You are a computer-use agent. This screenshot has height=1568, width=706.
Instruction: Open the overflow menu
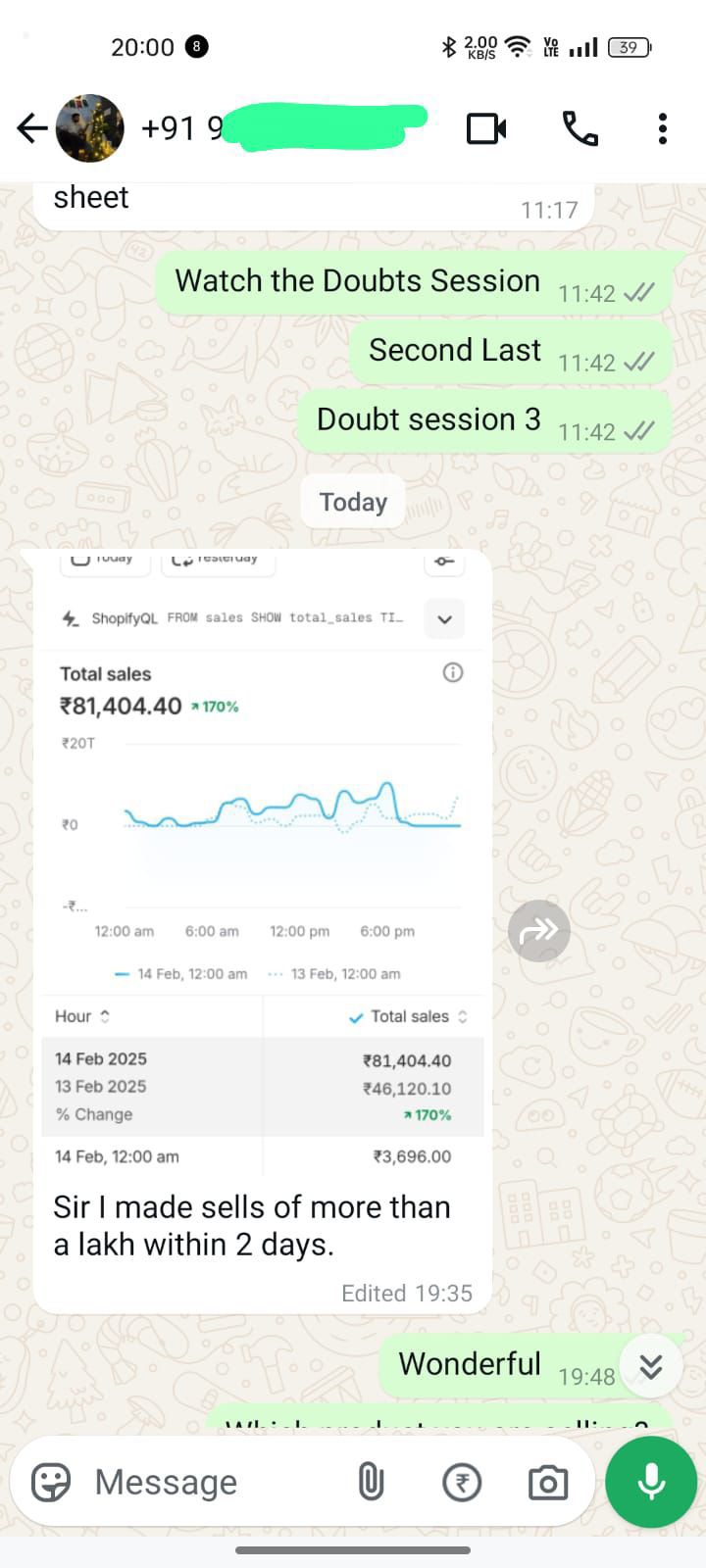click(x=663, y=128)
